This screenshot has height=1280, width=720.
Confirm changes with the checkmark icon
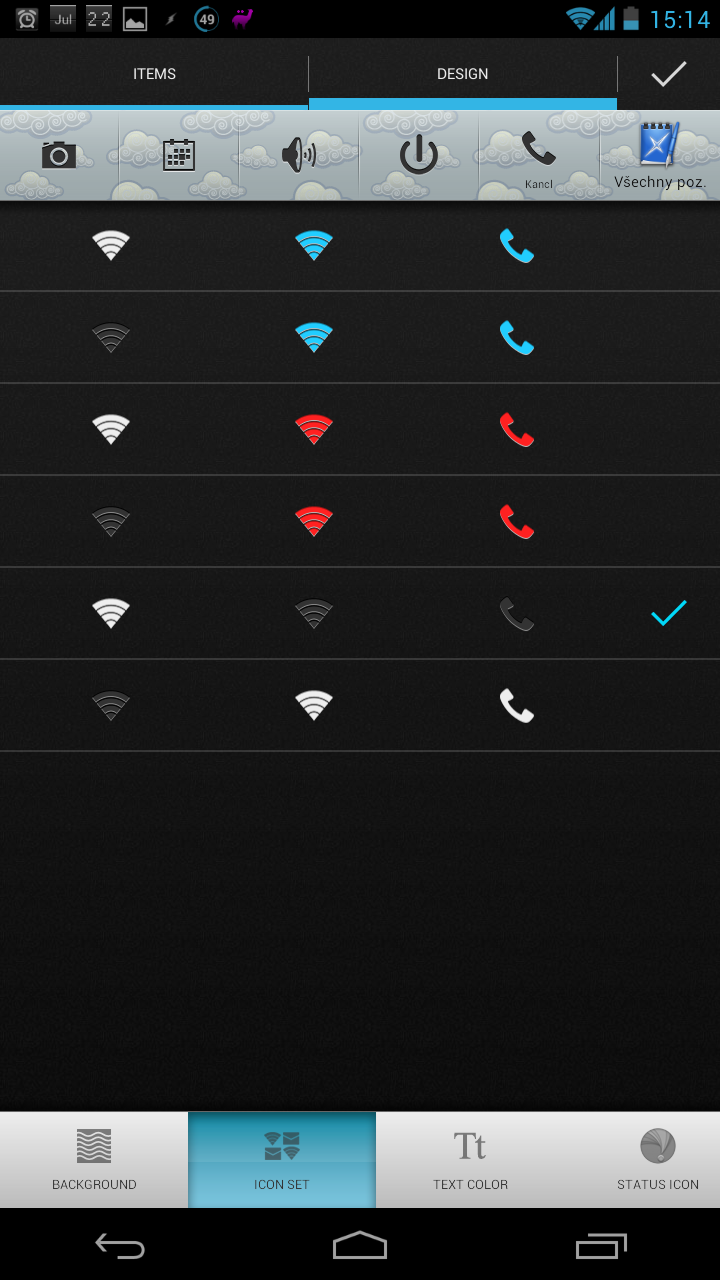click(x=668, y=74)
